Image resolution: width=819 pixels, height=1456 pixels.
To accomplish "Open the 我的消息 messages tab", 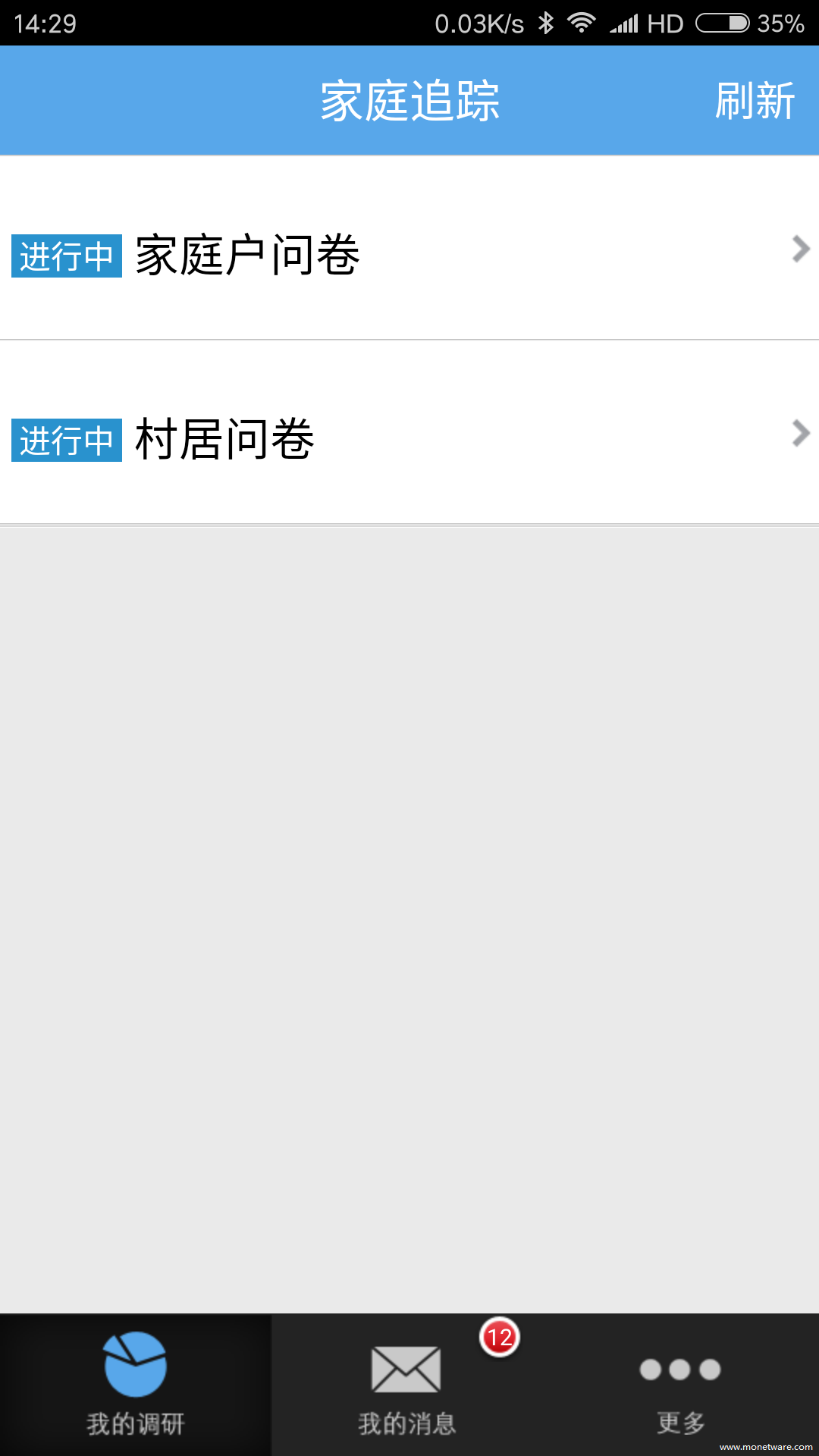I will point(407,1385).
